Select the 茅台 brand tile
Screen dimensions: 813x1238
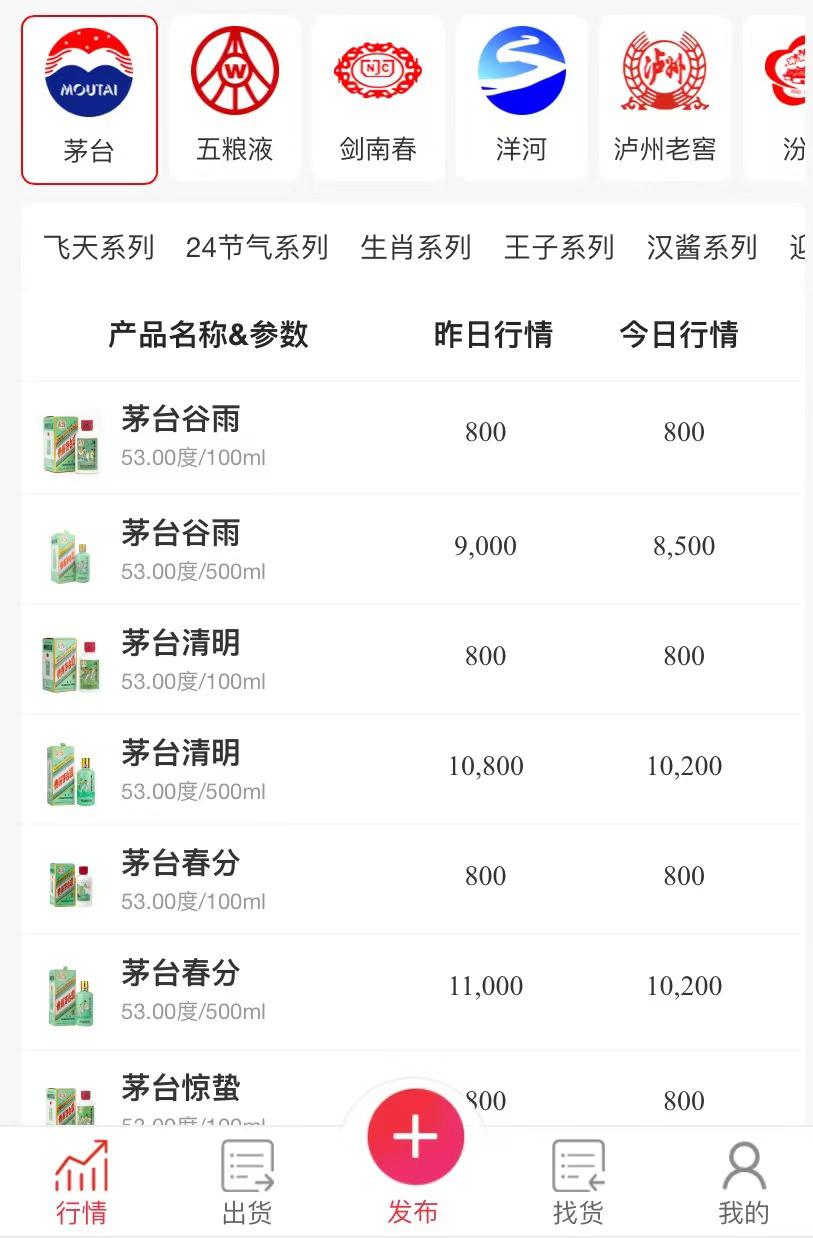[x=89, y=100]
